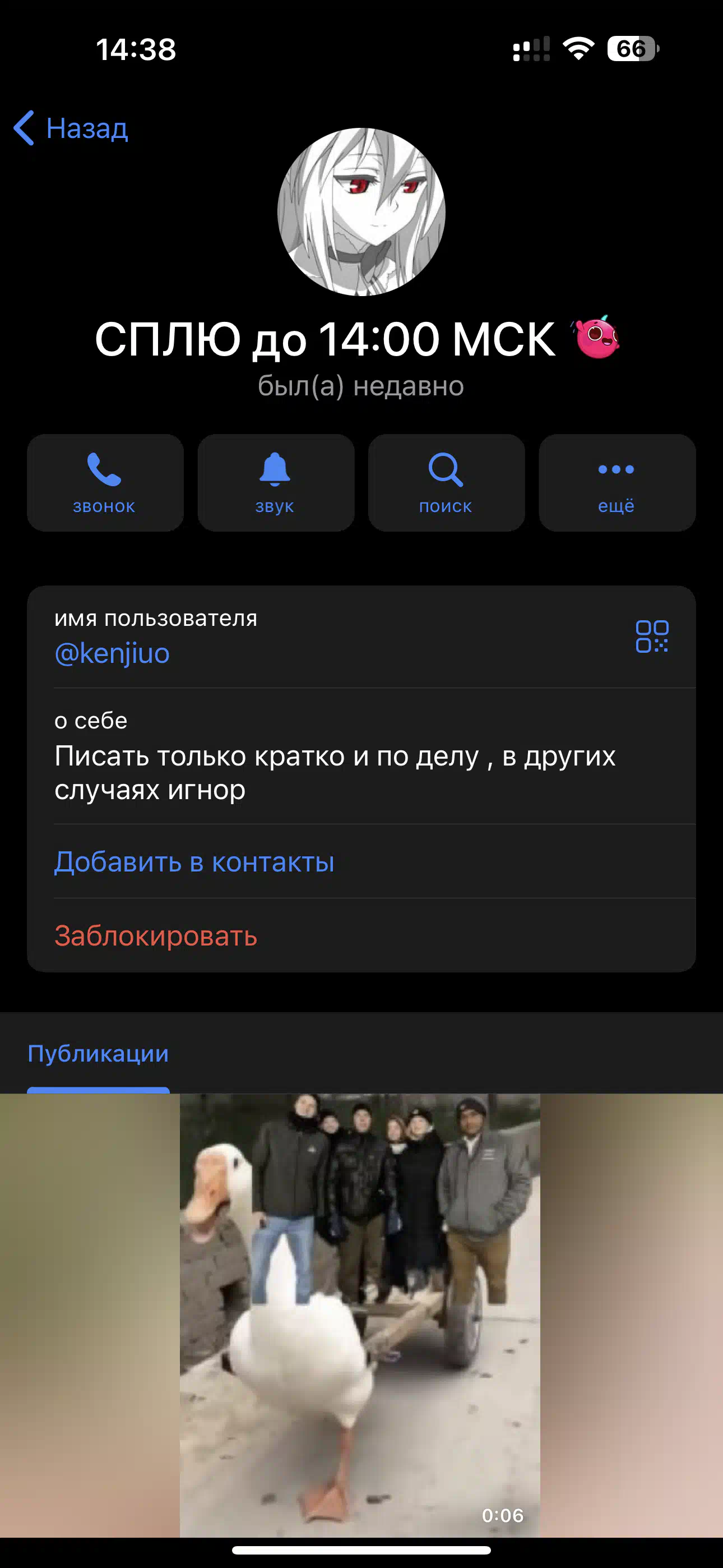Image resolution: width=723 pixels, height=1568 pixels.
Task: Open more options with ещё
Action: [x=617, y=483]
